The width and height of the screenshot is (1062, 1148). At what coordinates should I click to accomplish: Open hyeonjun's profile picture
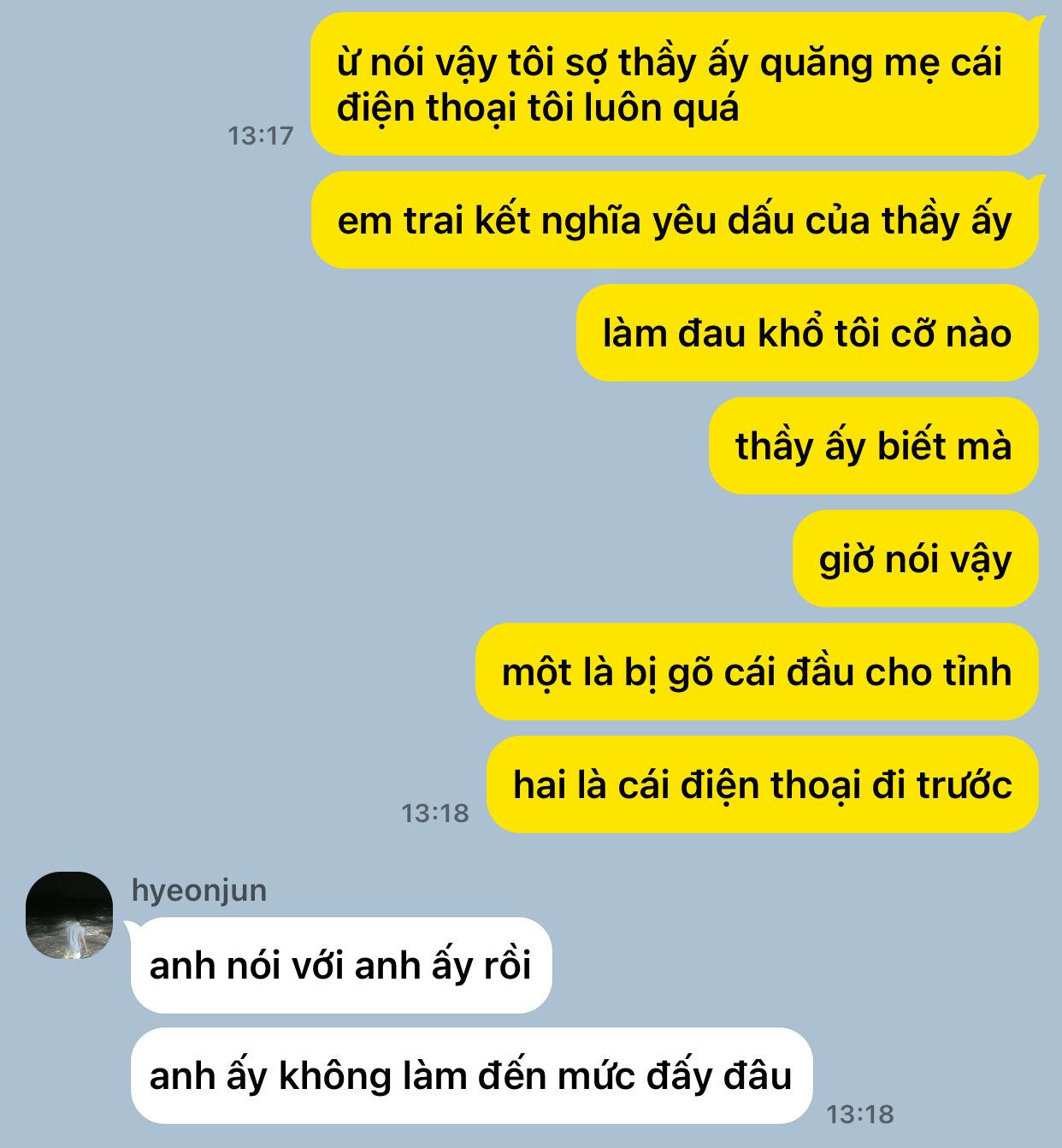pos(69,915)
